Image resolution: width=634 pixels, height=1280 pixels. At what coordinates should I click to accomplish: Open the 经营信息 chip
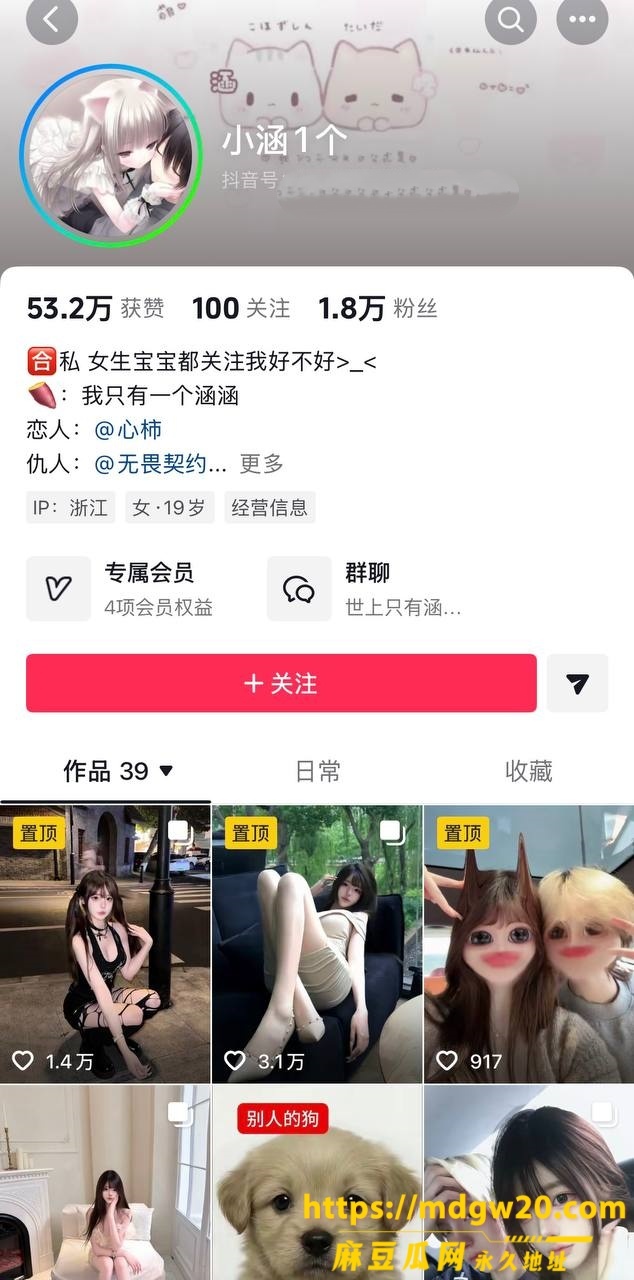[269, 507]
